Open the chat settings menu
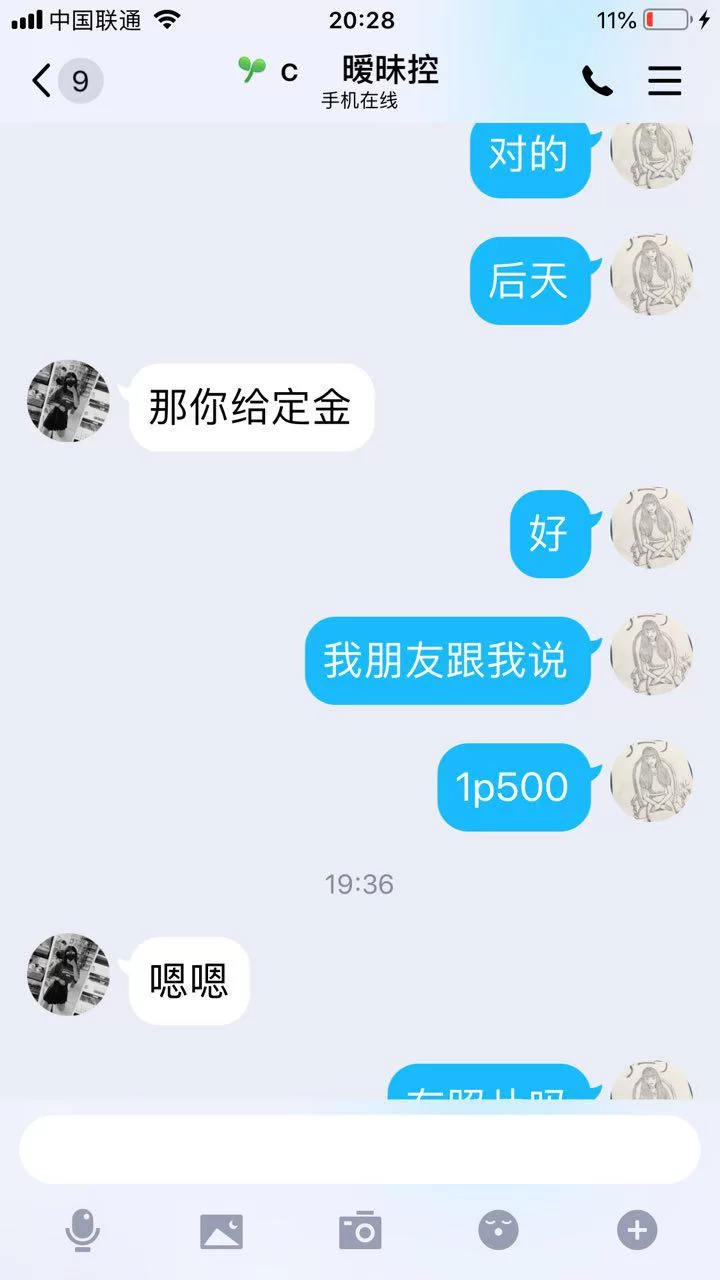 pos(664,81)
